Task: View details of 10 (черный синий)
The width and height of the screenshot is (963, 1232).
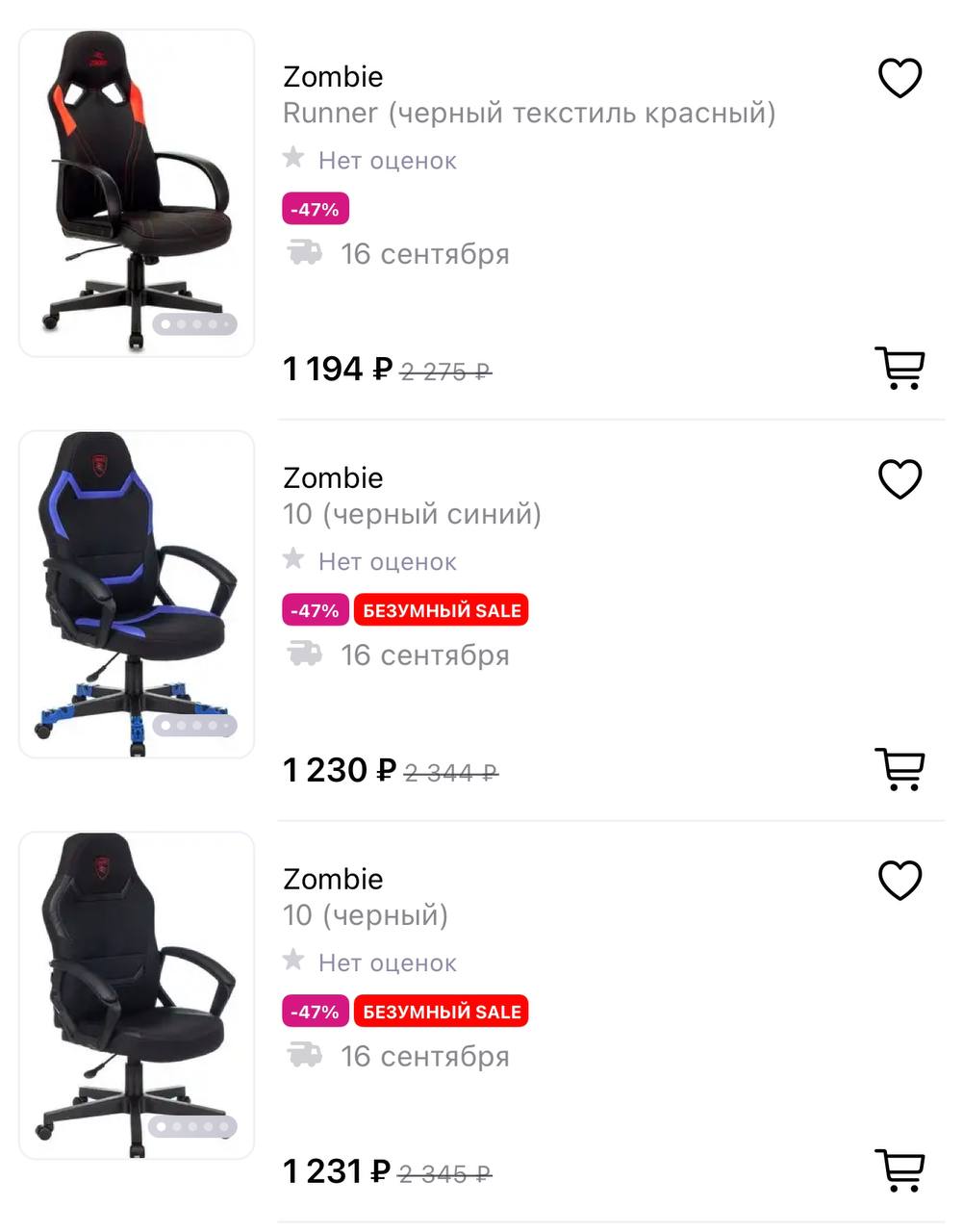Action: point(412,514)
